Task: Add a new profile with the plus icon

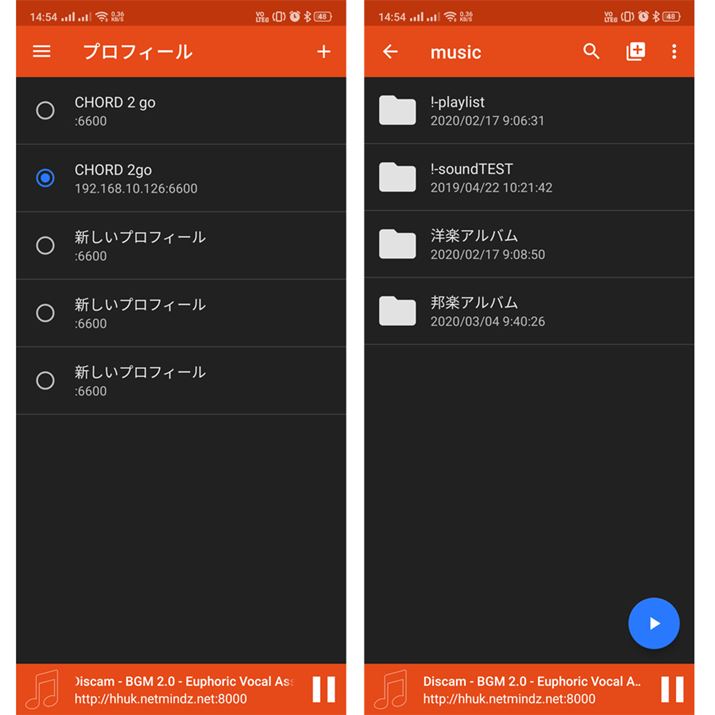Action: click(323, 51)
